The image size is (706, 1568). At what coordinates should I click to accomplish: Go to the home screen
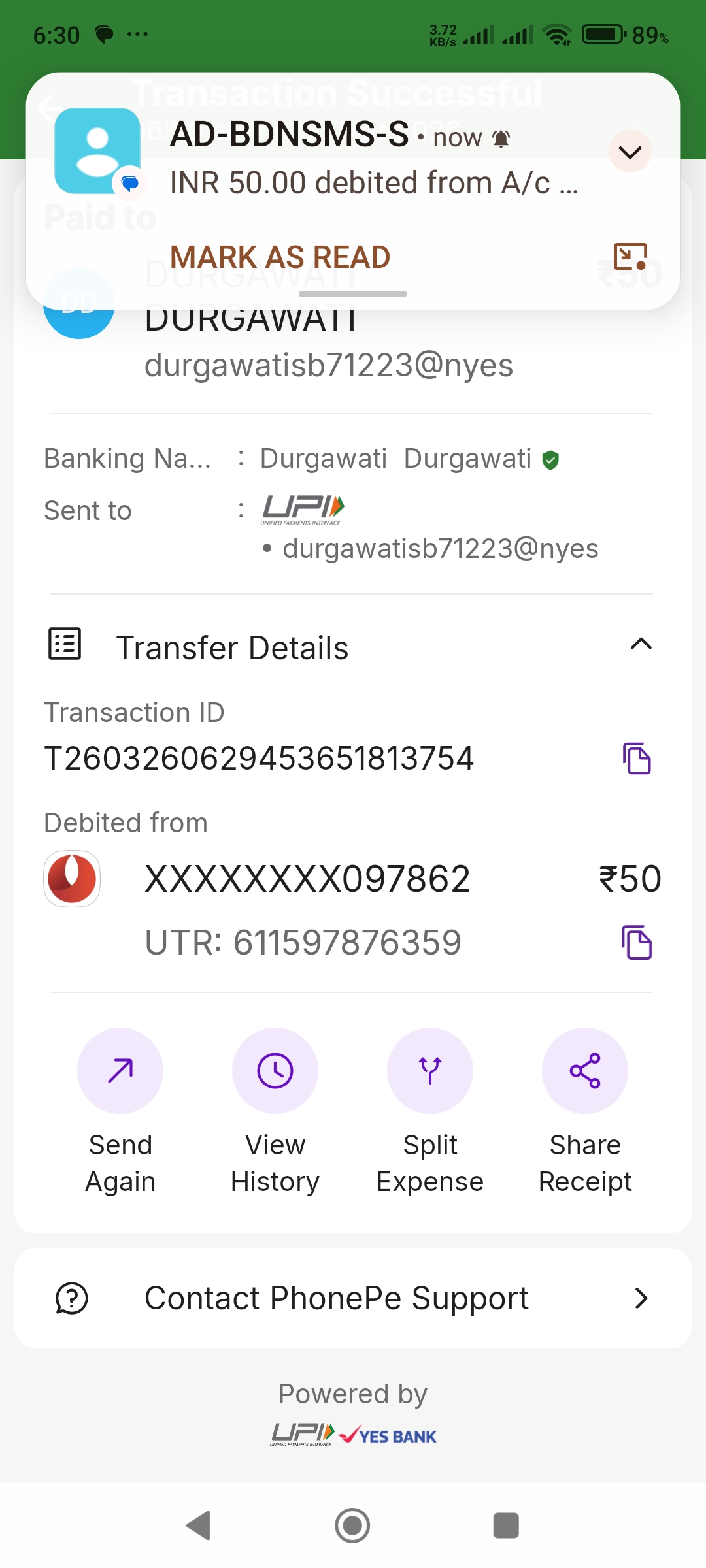(x=352, y=1526)
